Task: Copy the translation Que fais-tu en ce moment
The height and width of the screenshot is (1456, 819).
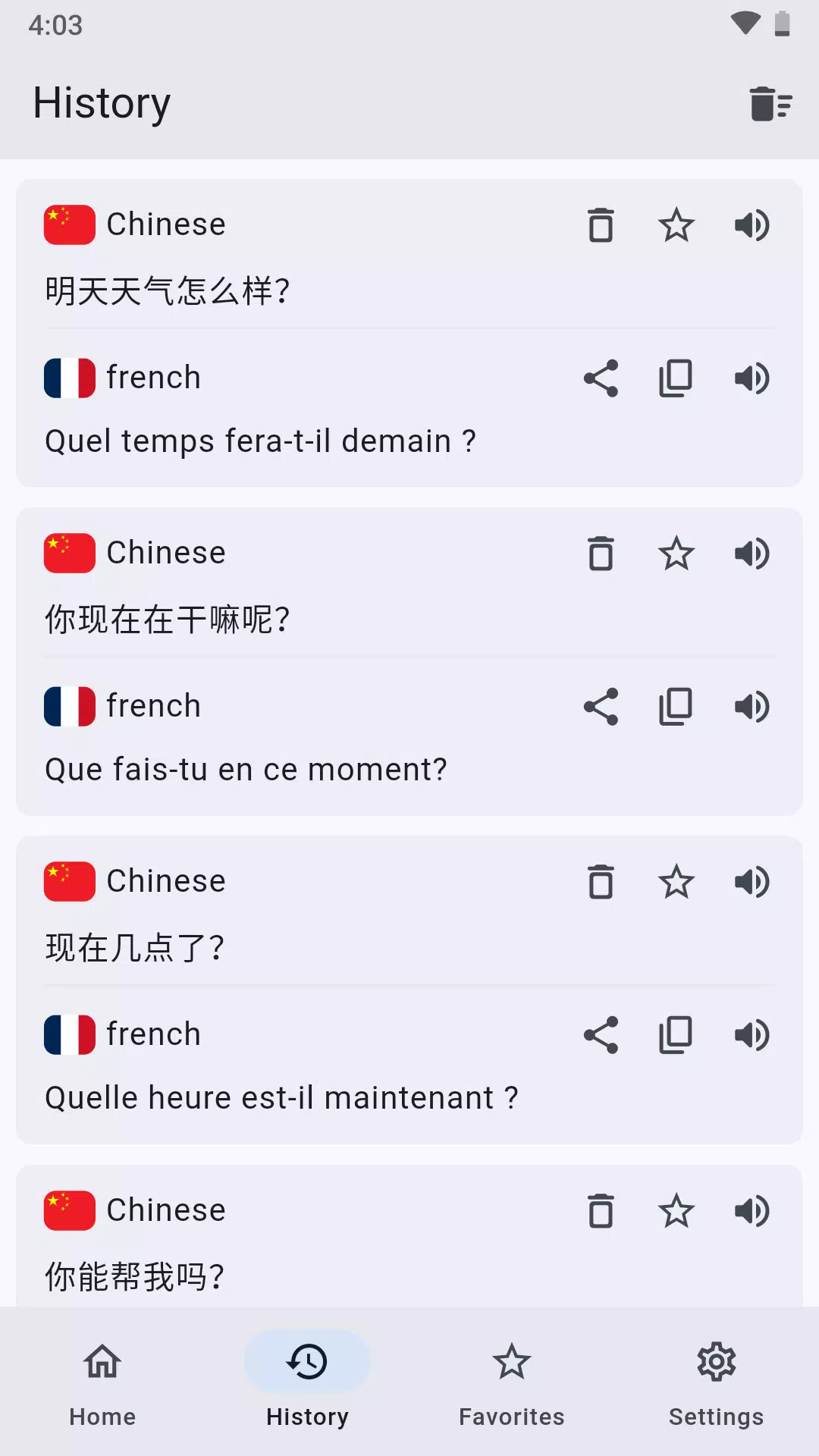Action: [x=676, y=705]
